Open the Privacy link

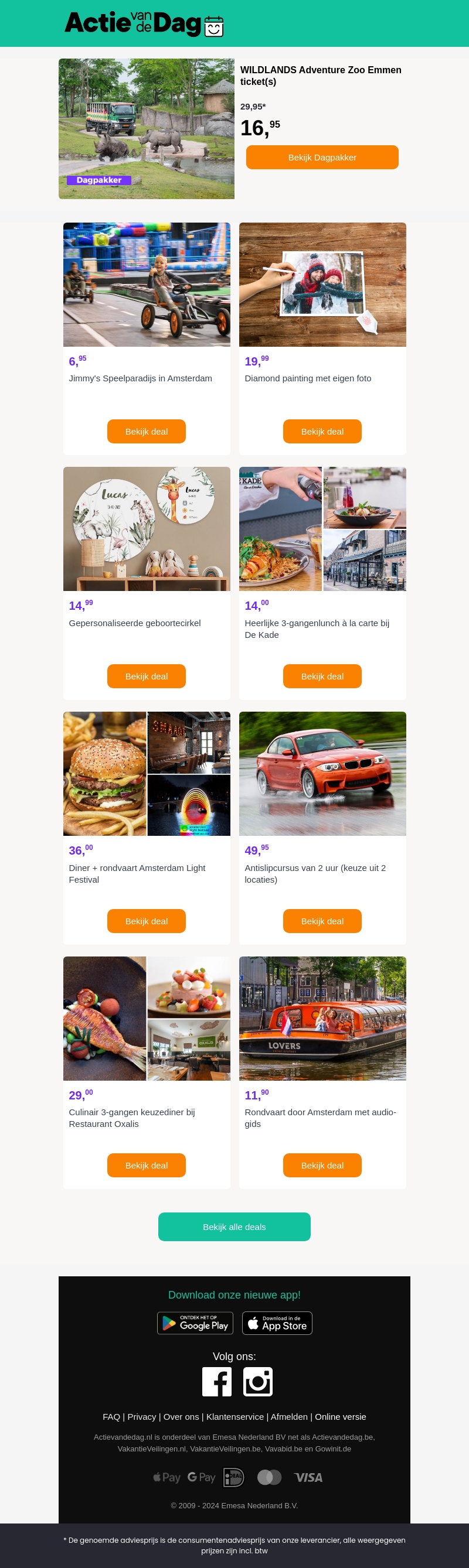click(141, 1416)
